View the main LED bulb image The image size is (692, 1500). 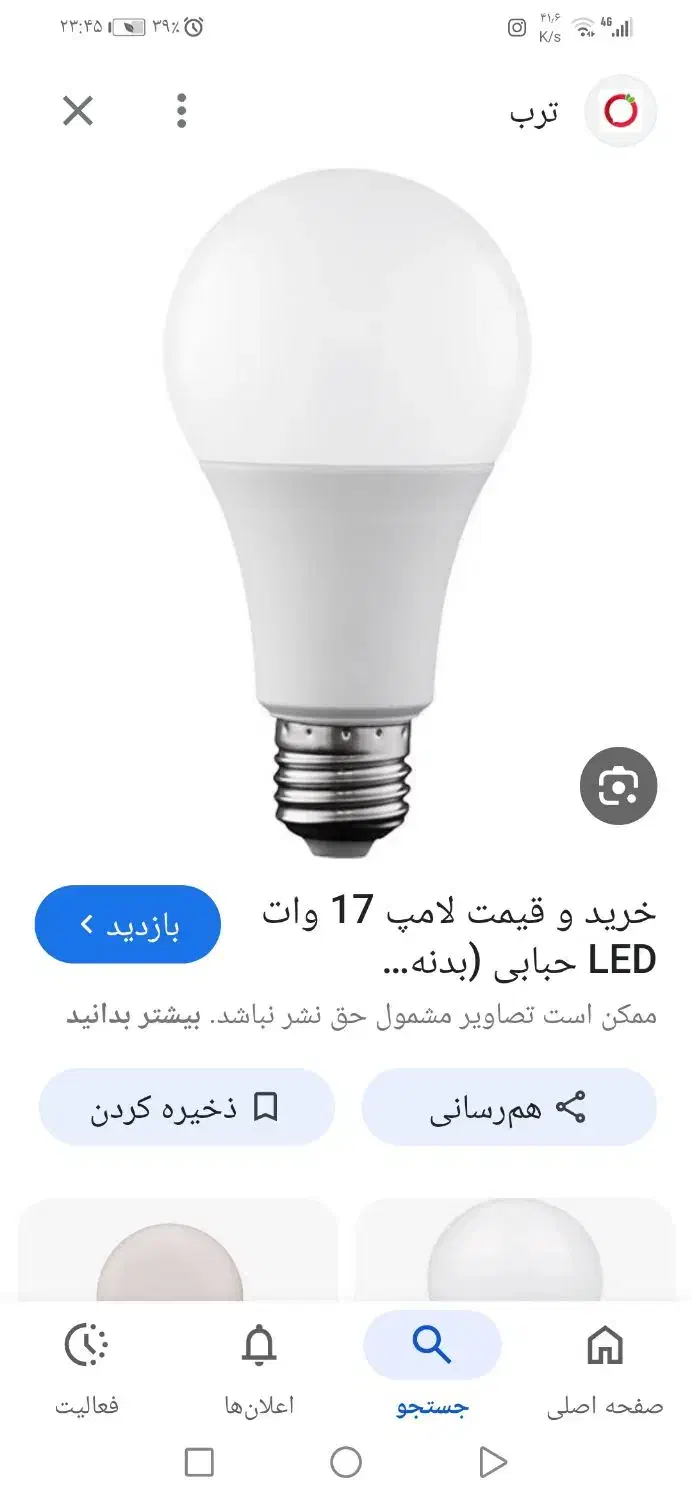tap(346, 510)
